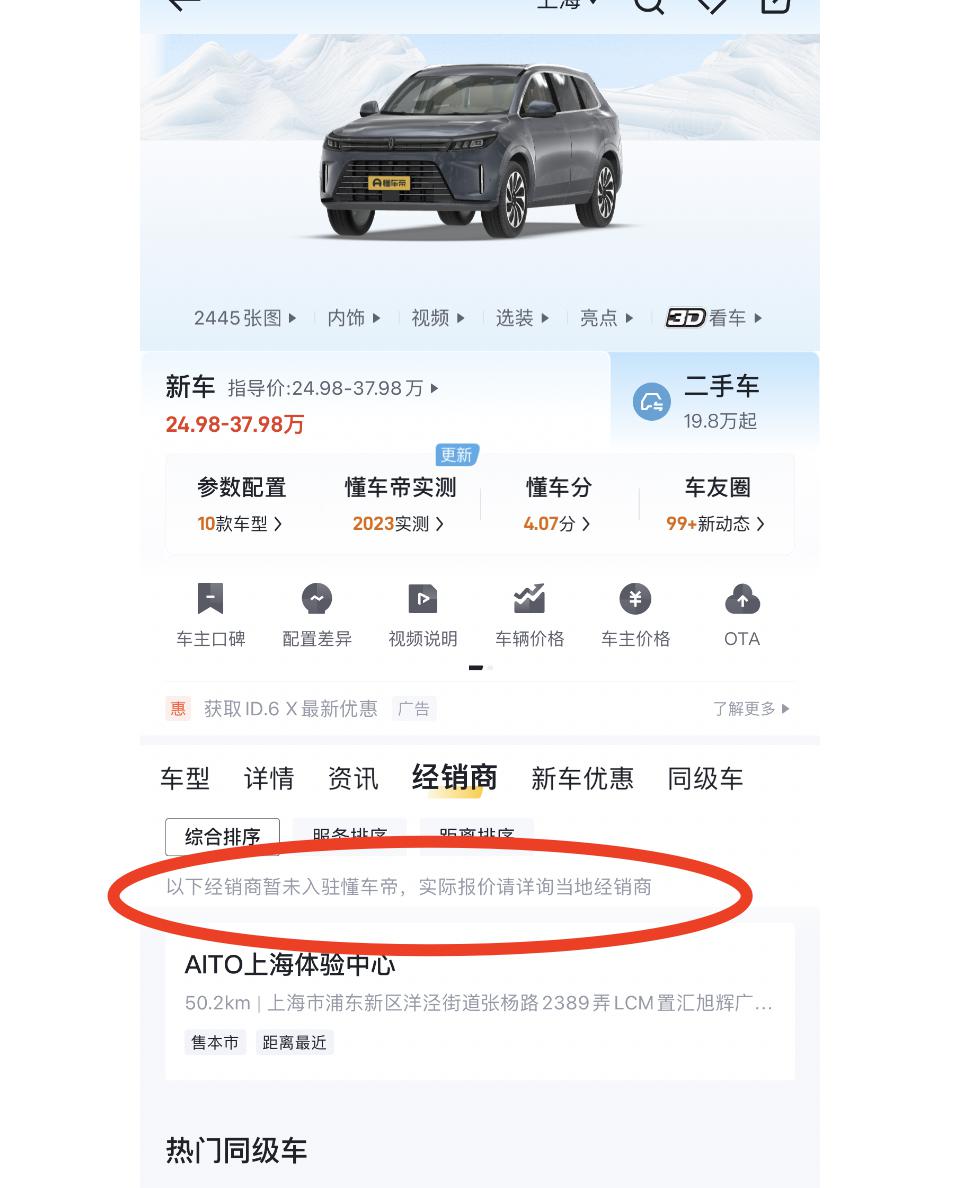Switch to the 新车优惠 tab
This screenshot has width=960, height=1188.
(x=582, y=778)
